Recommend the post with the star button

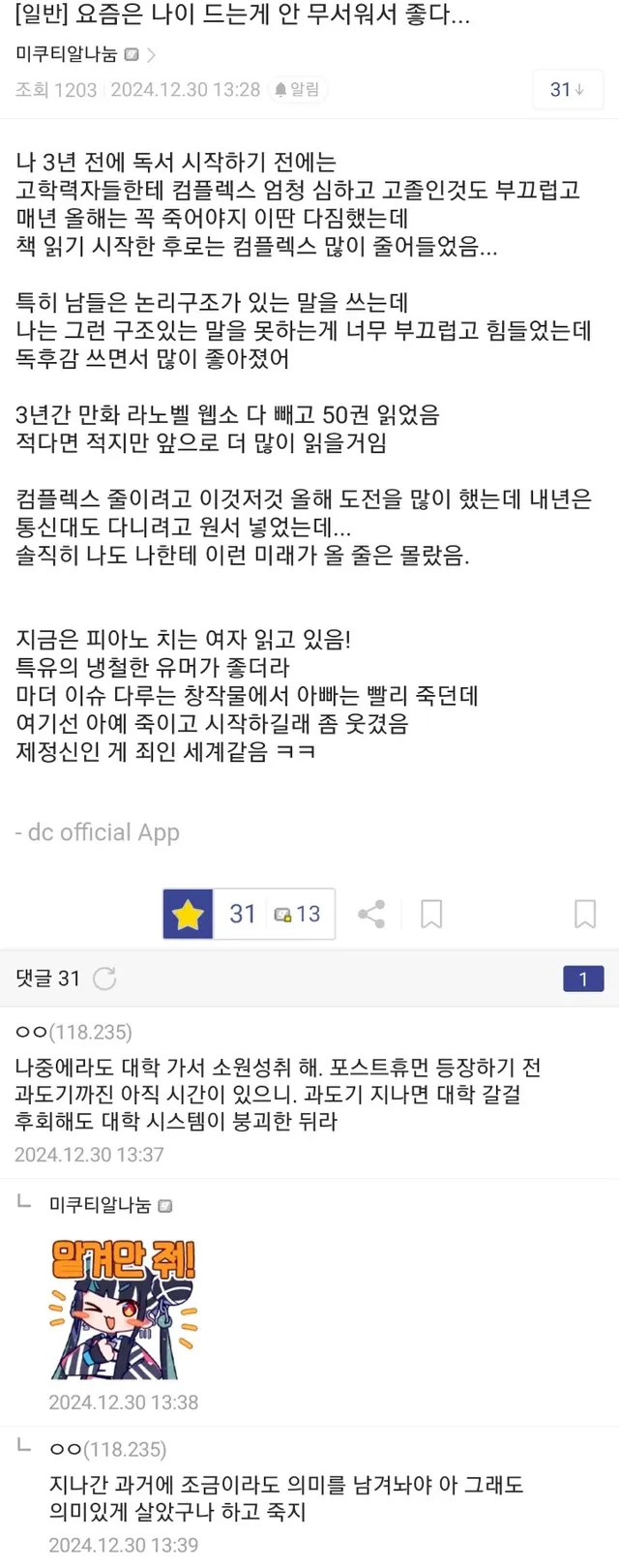(x=188, y=914)
